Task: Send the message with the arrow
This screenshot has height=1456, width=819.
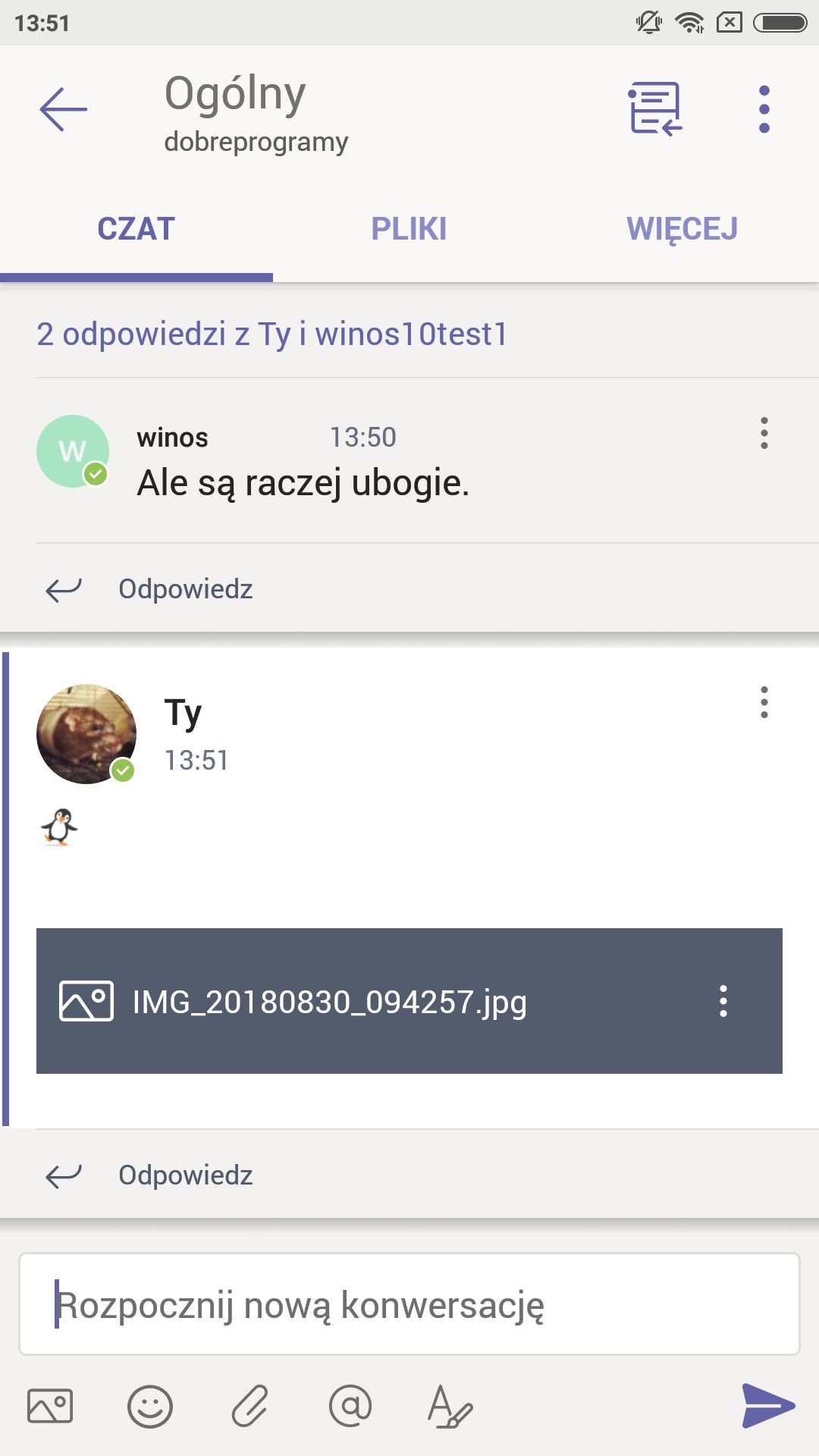Action: coord(767,1406)
